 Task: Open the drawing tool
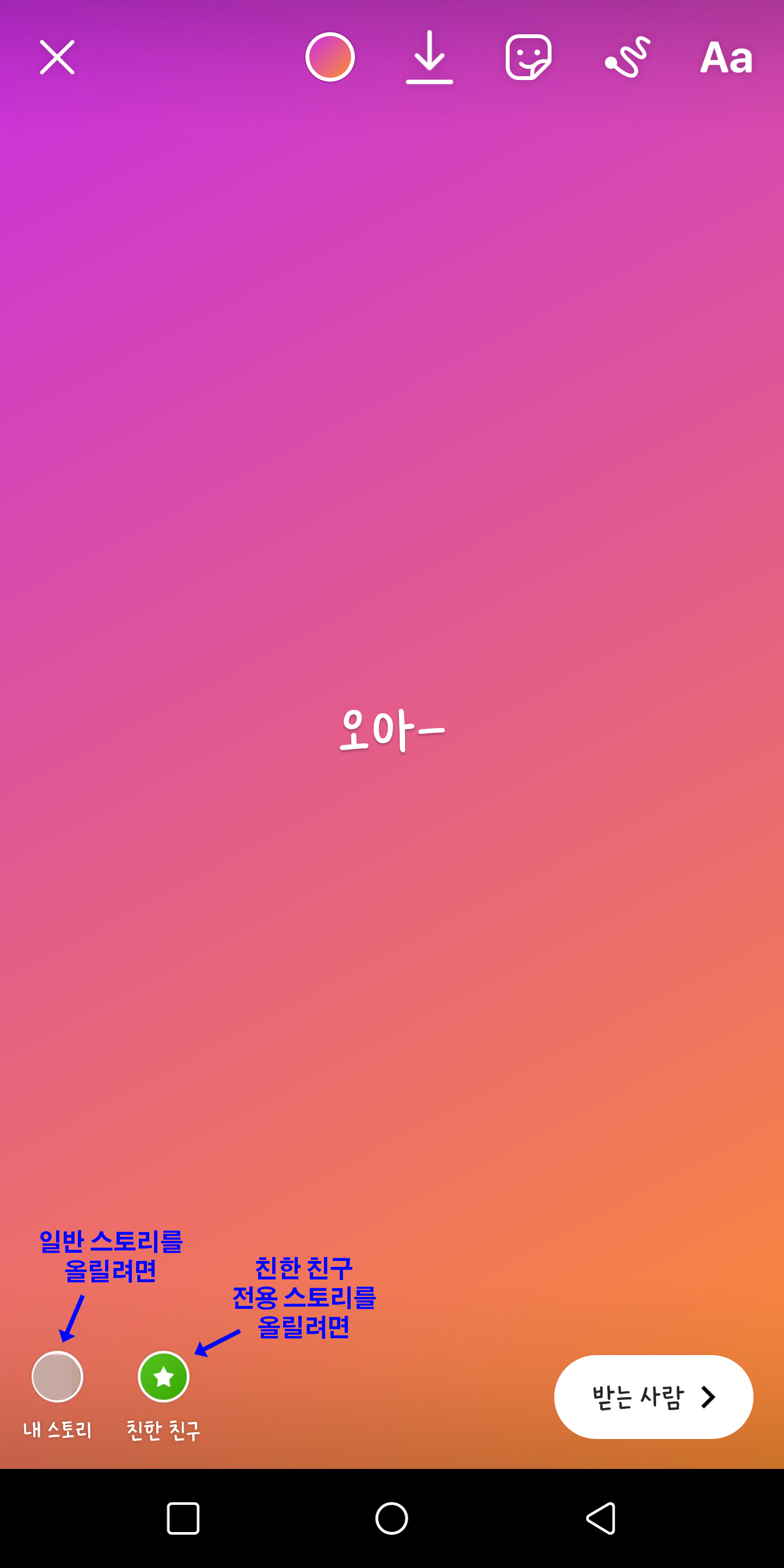[628, 57]
